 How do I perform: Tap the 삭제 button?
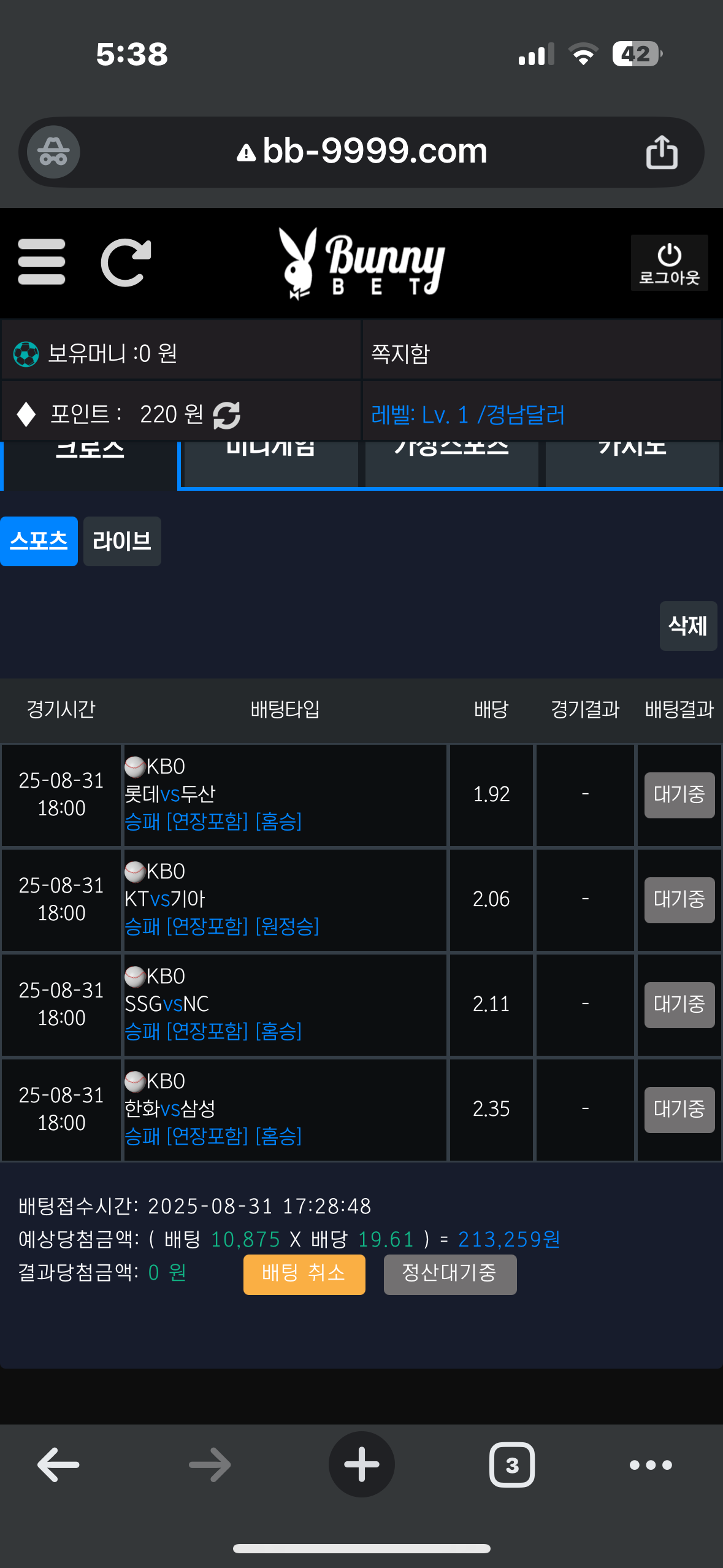point(687,626)
